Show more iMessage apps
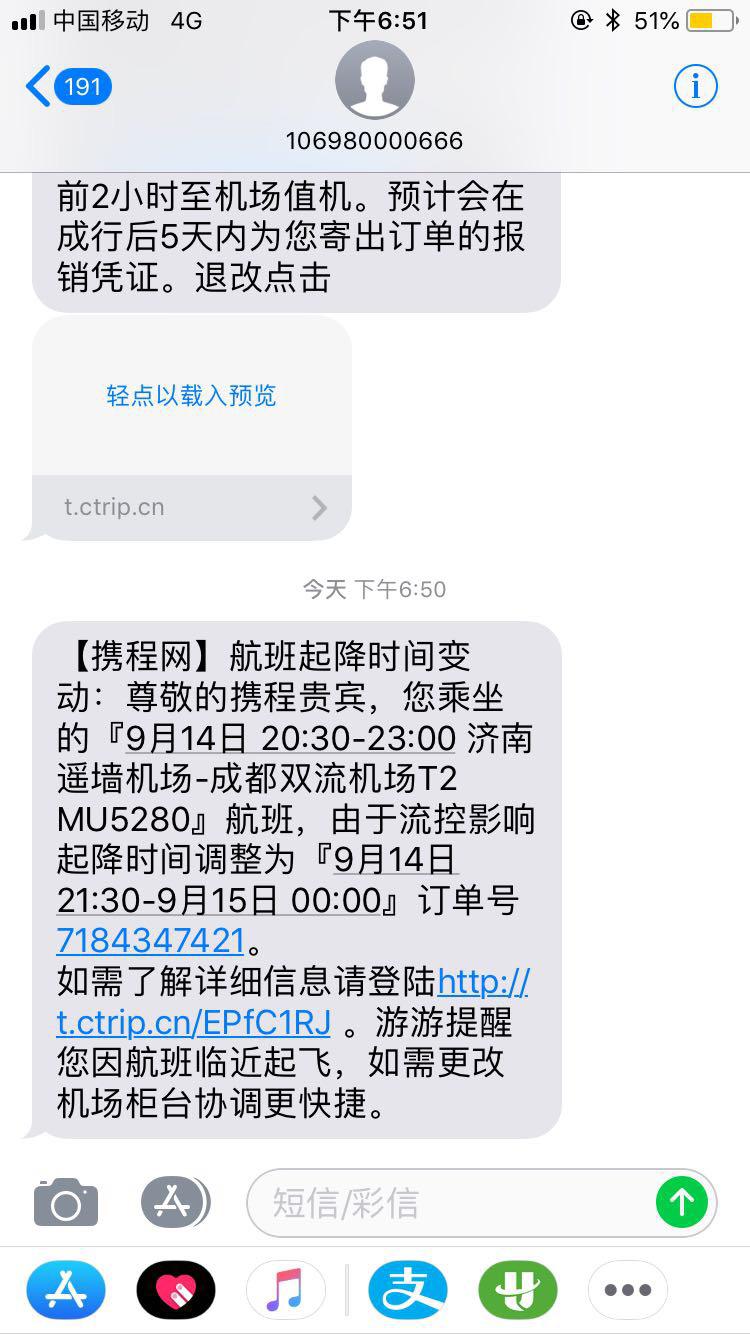 [627, 1290]
